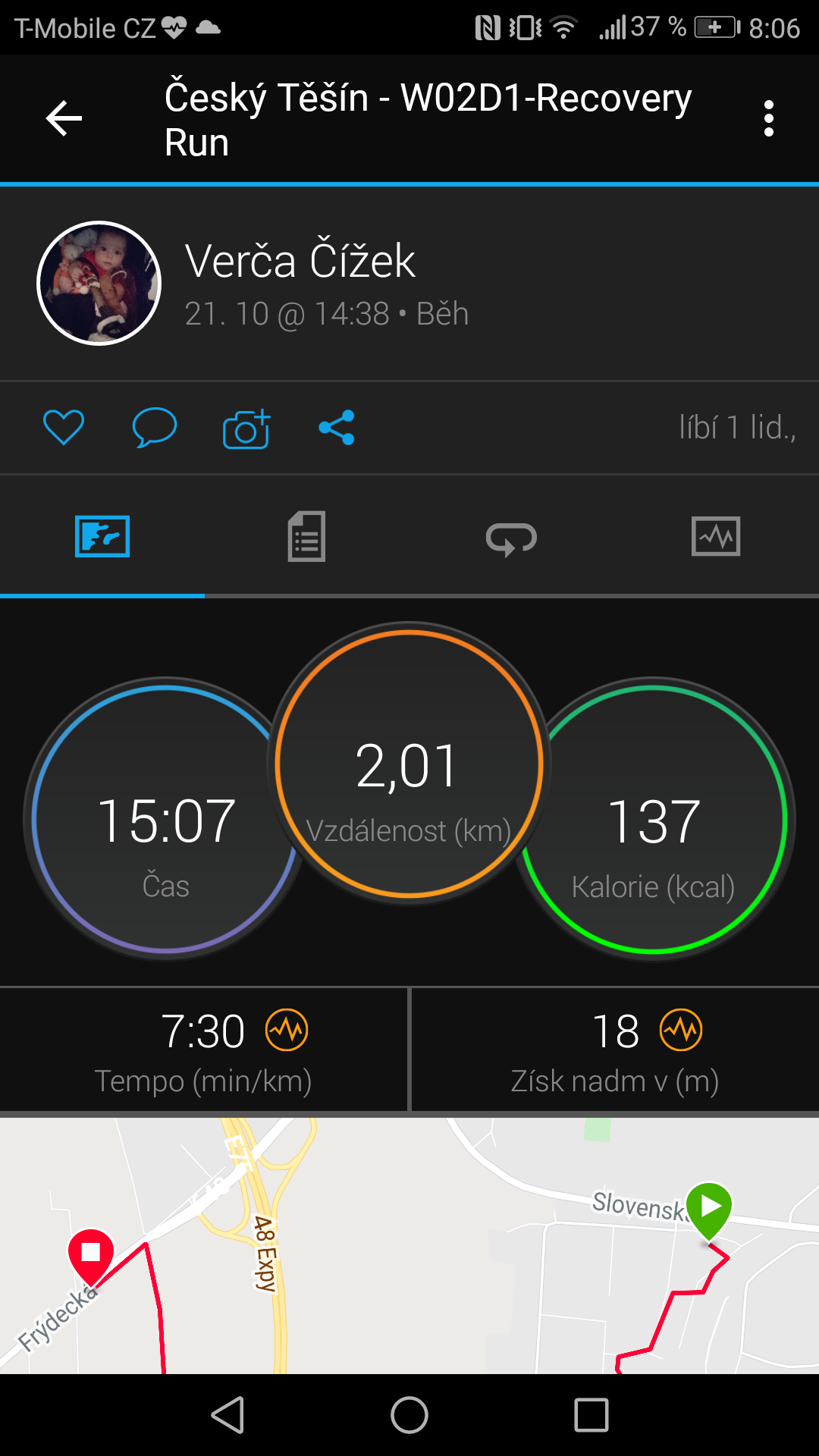Like this activity with the heart
The image size is (819, 1456).
[x=64, y=427]
